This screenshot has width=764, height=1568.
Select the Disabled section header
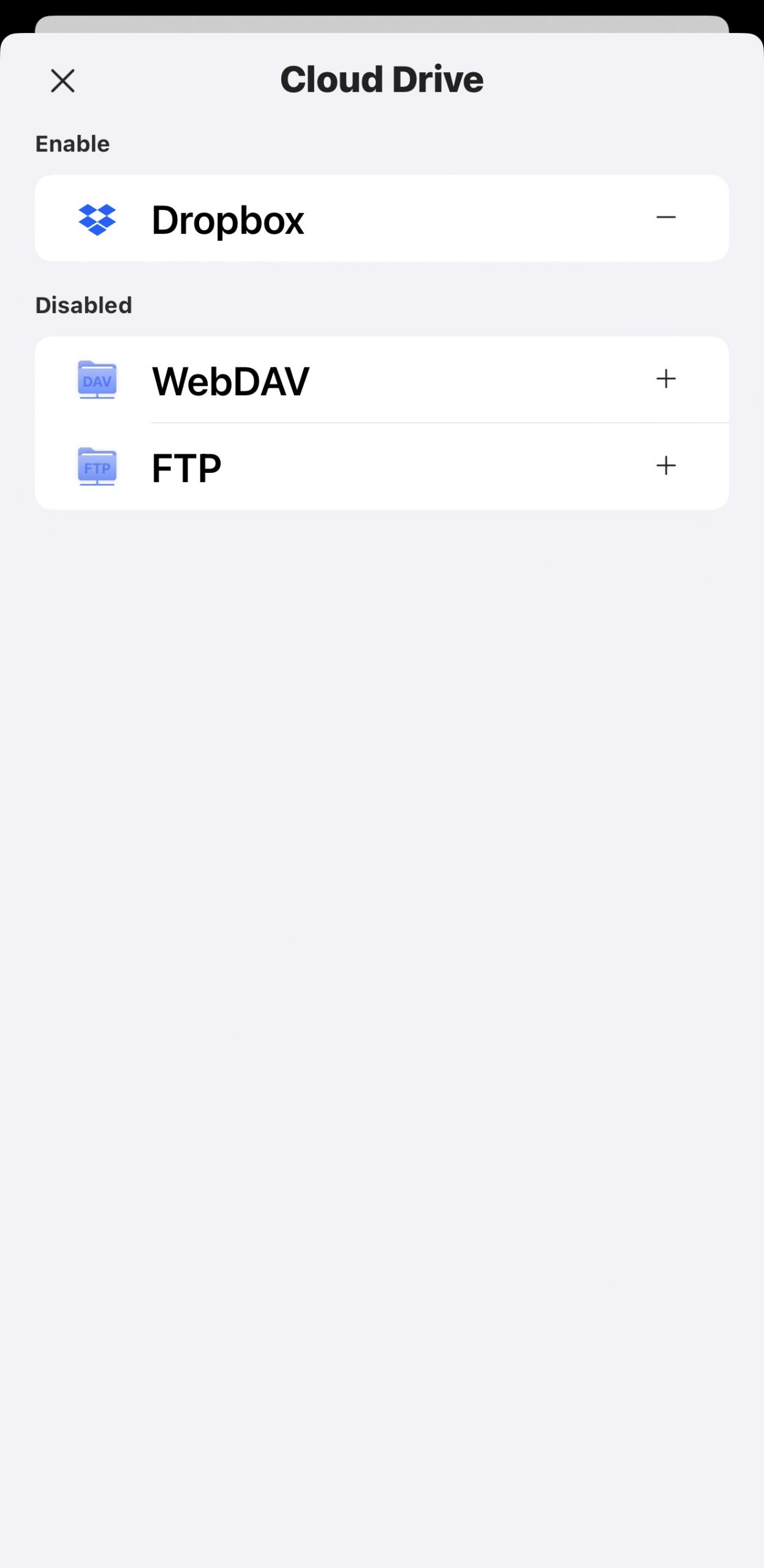coord(83,304)
